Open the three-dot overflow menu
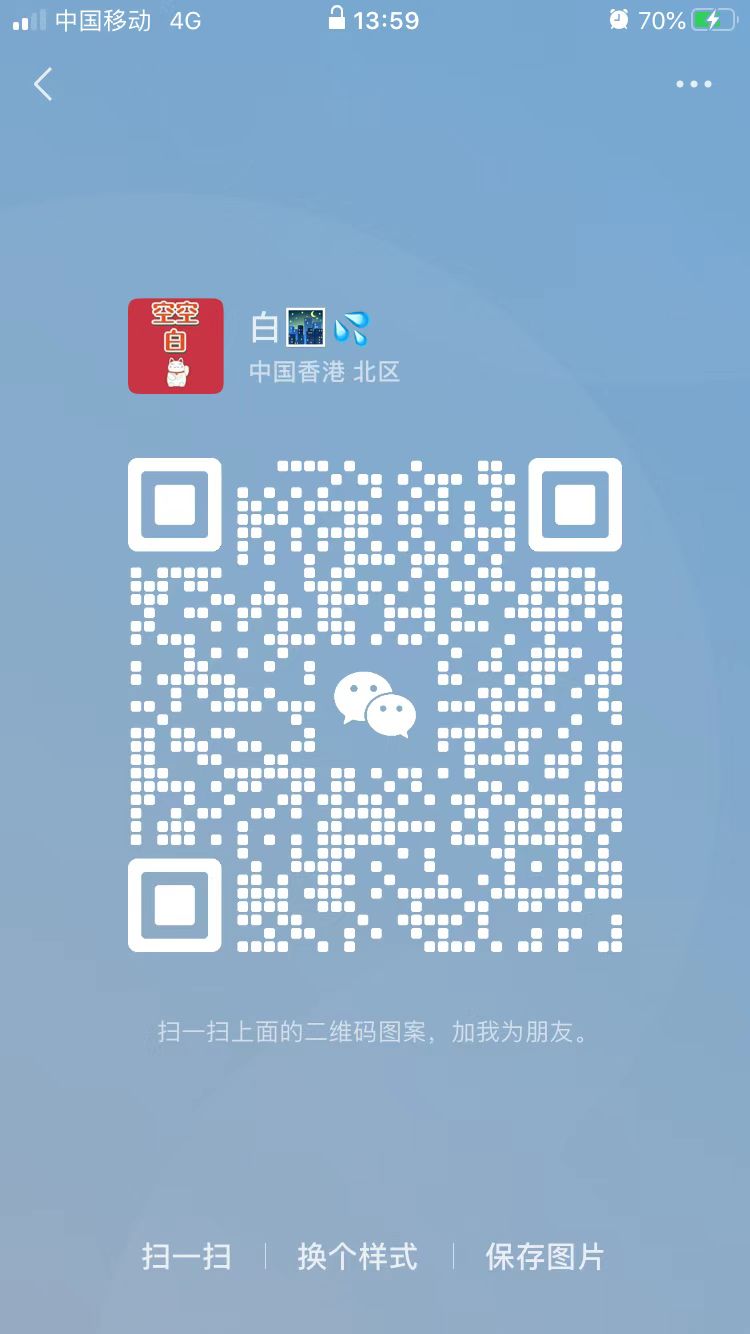The height and width of the screenshot is (1334, 750). click(693, 85)
